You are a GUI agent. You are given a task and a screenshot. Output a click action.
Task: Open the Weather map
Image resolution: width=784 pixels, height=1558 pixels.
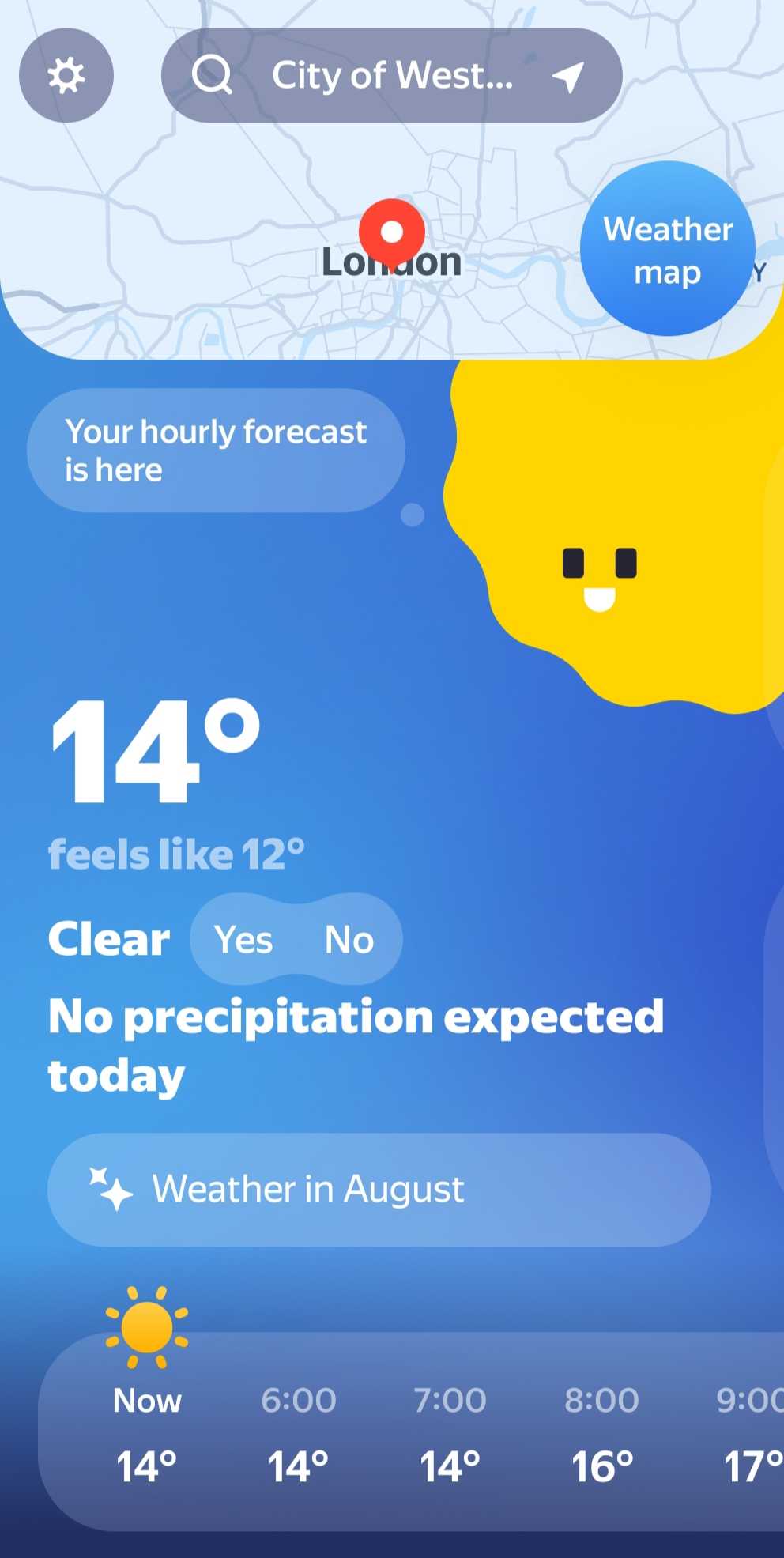click(668, 249)
